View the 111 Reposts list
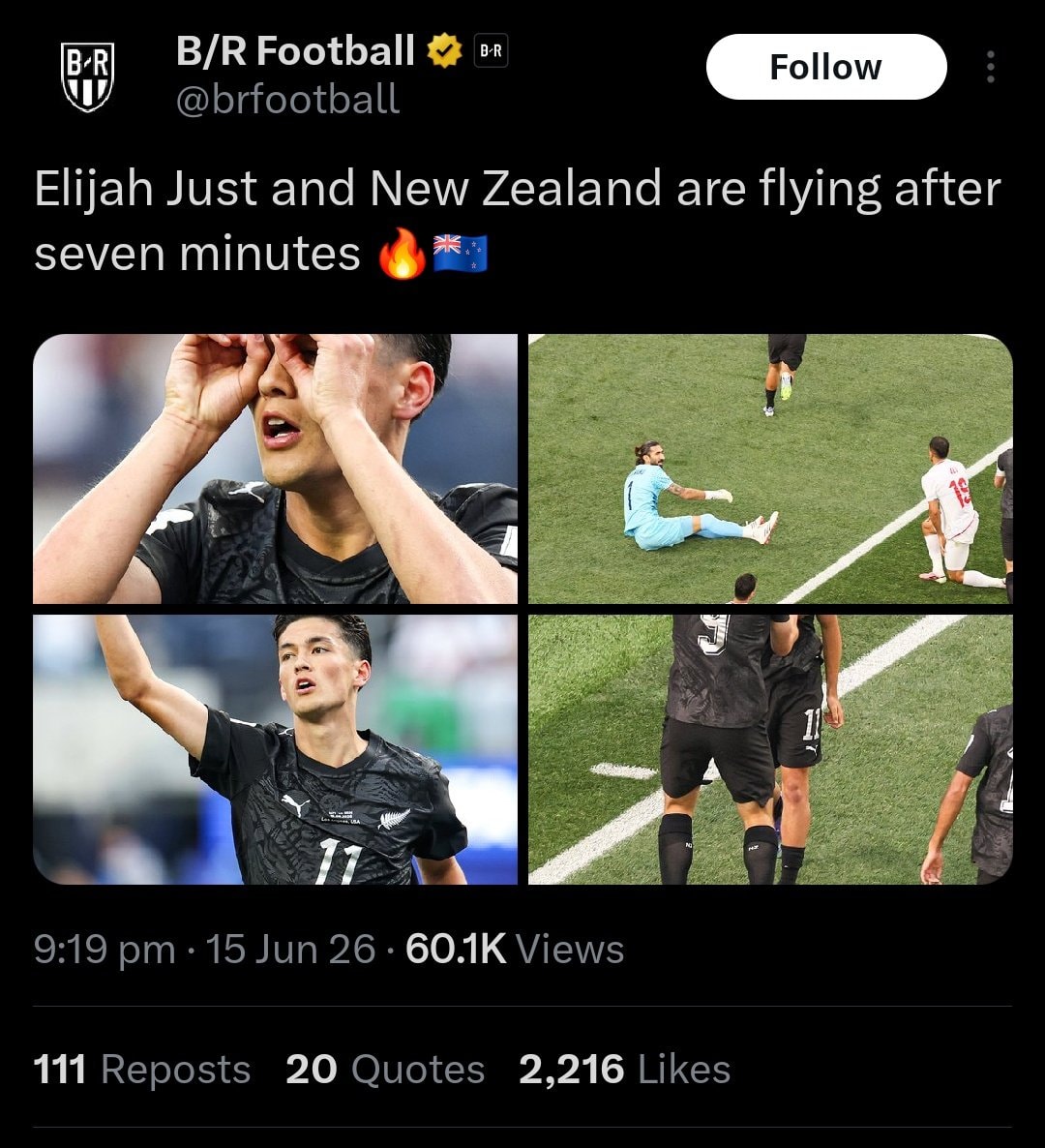The width and height of the screenshot is (1045, 1148). (142, 1069)
